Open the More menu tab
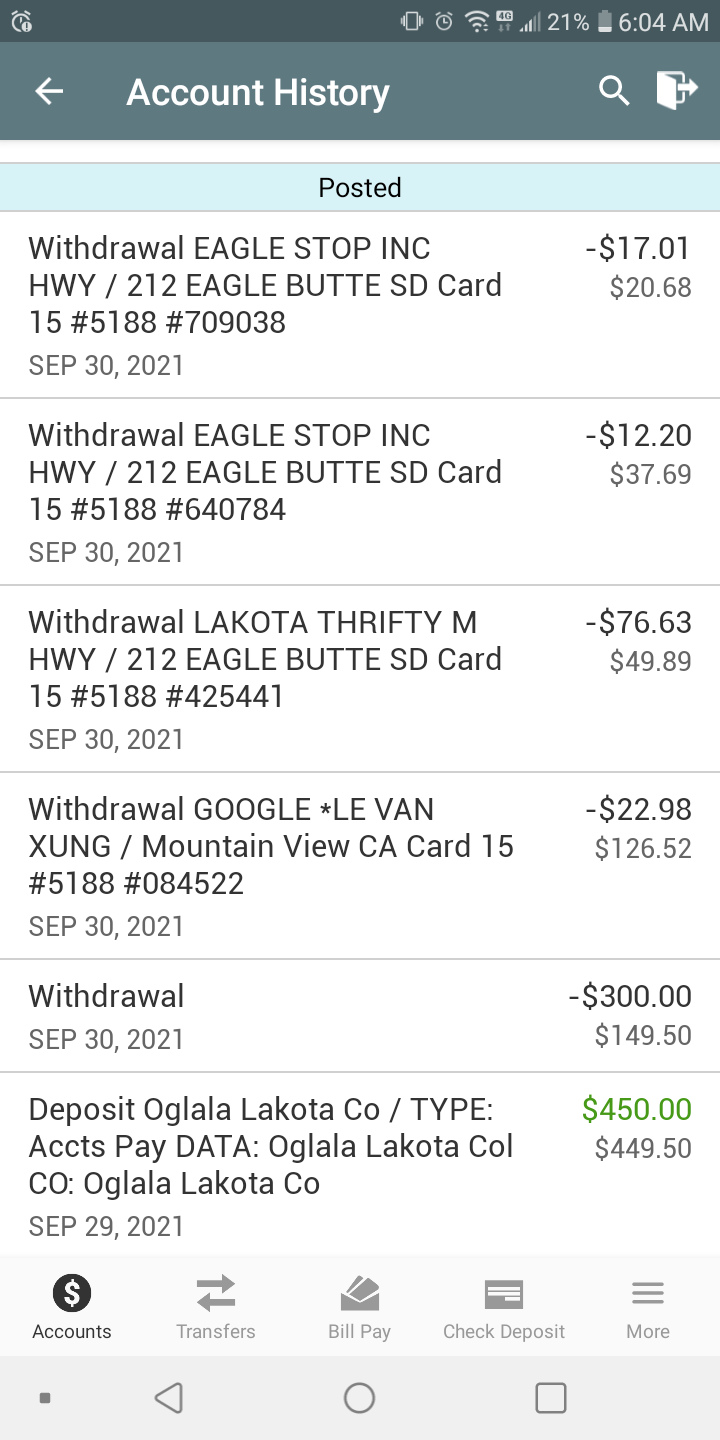This screenshot has width=720, height=1440. (x=648, y=1307)
